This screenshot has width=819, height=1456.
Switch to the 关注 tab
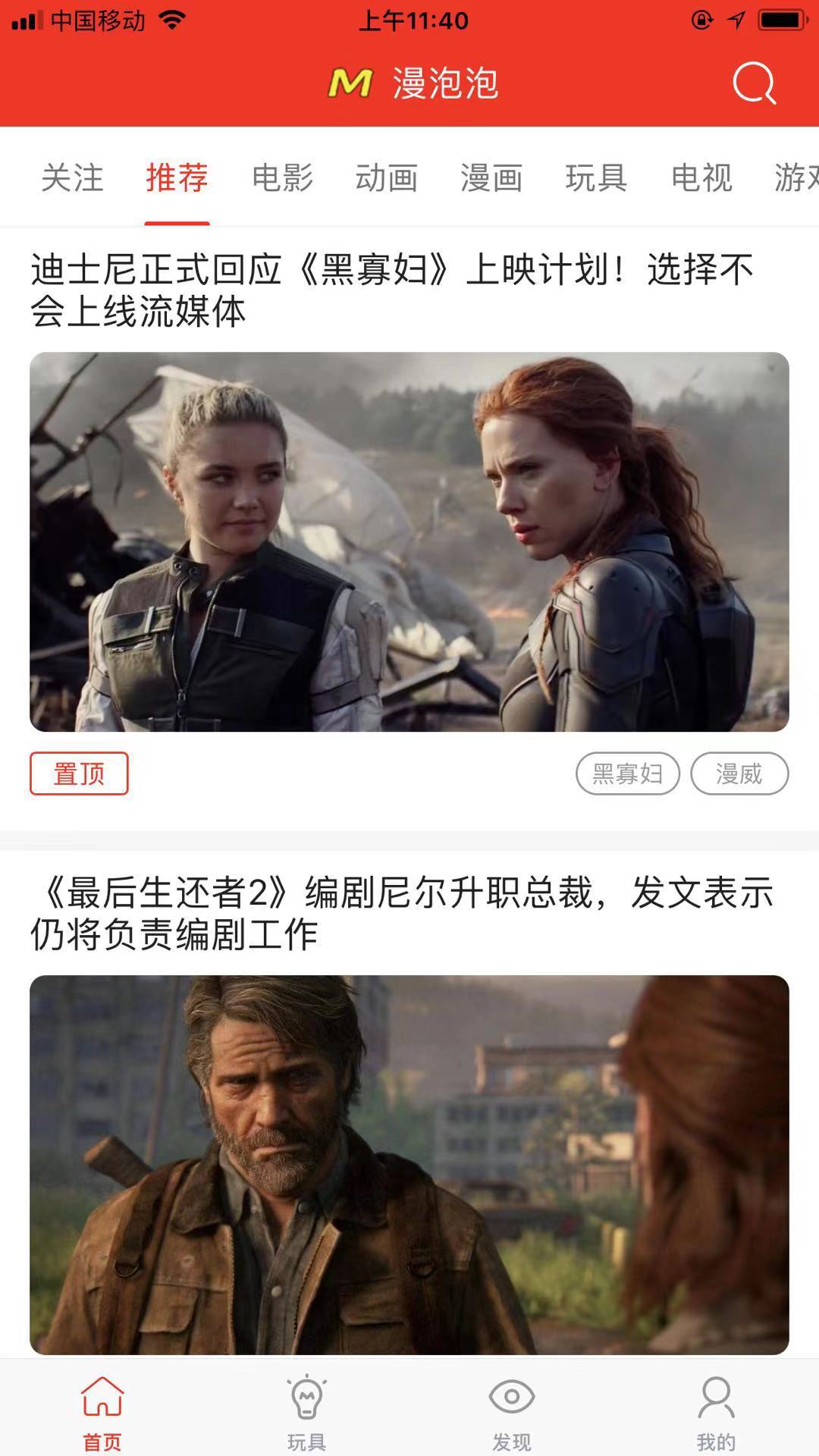tap(72, 178)
